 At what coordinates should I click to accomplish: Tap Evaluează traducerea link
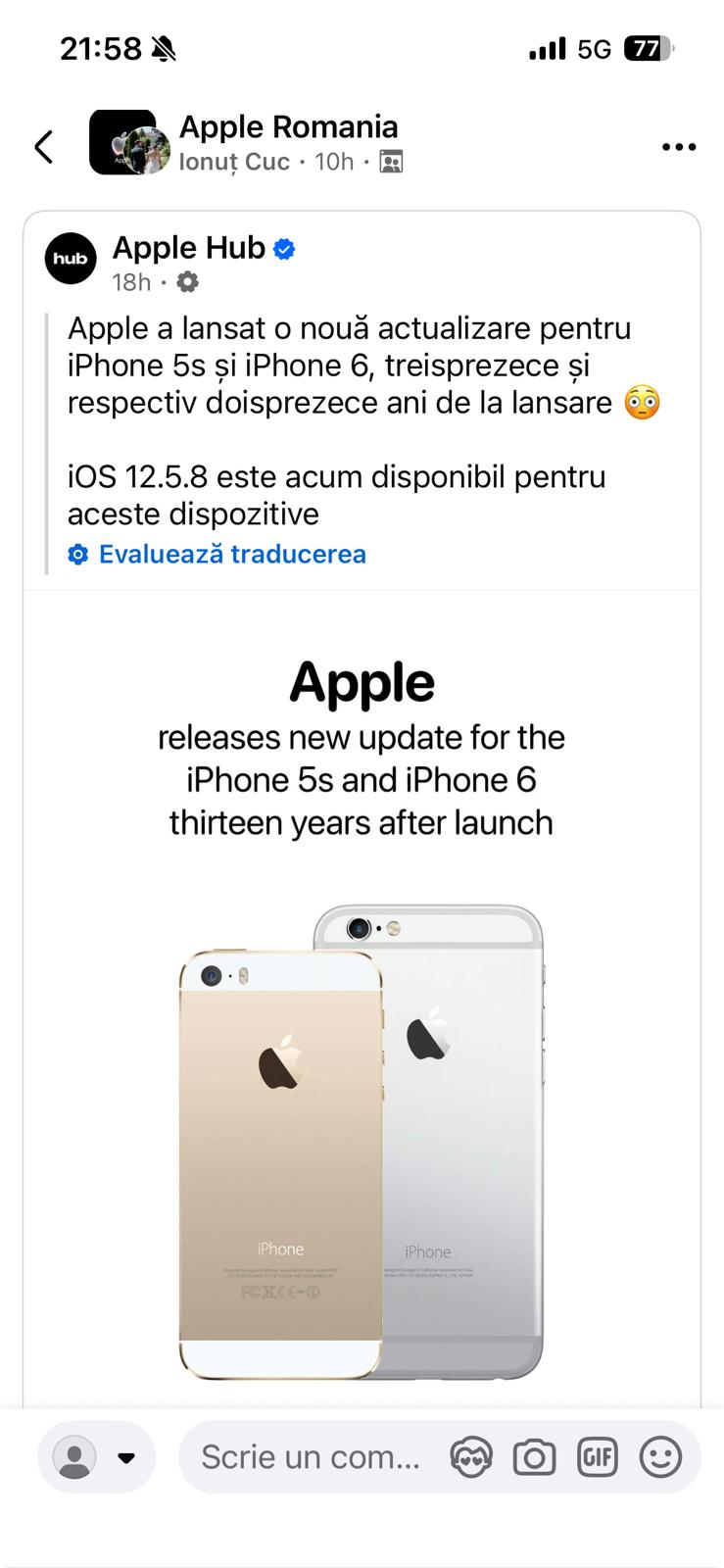[231, 554]
